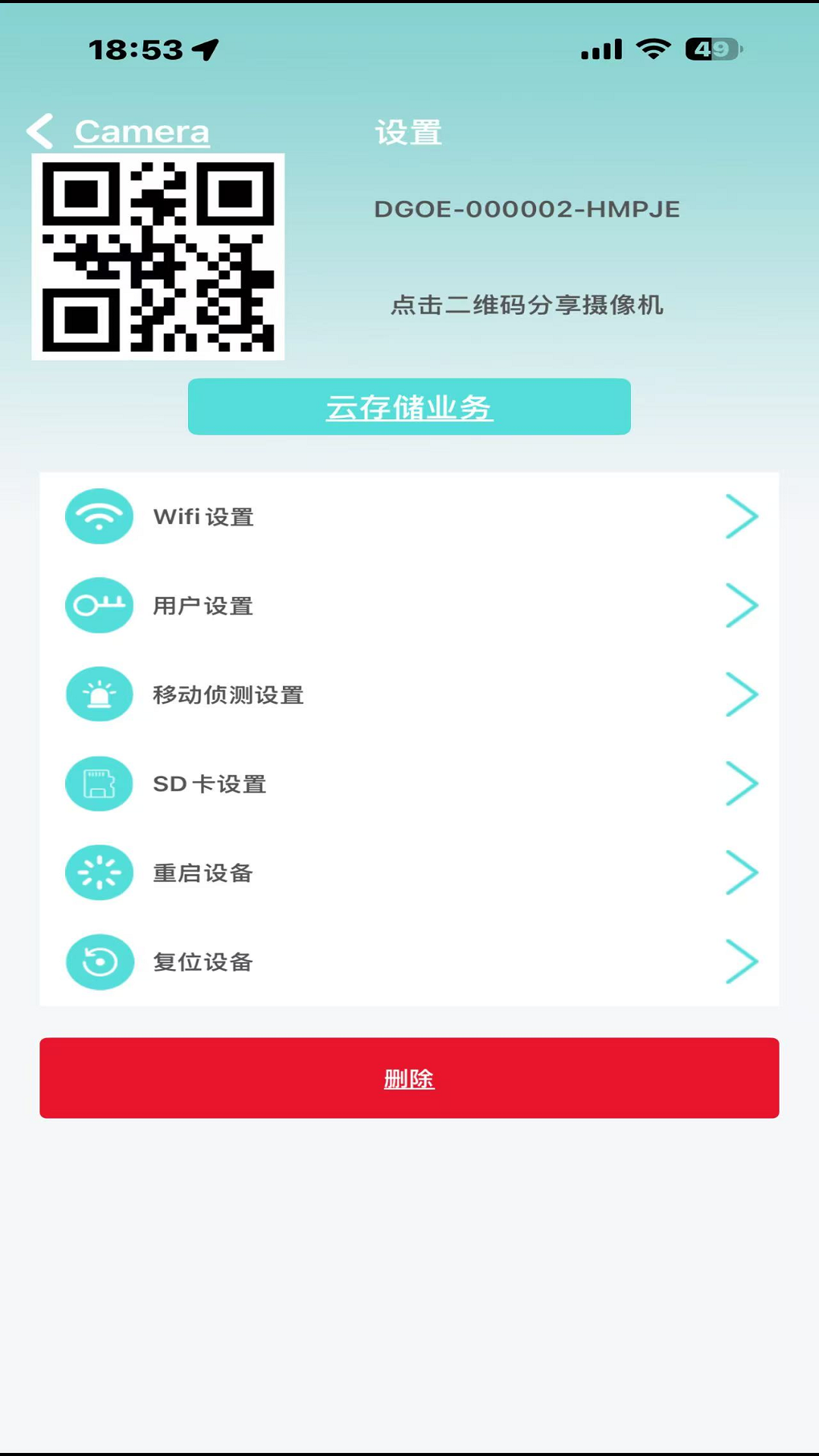Expand the chevron next to 移动侦测设置
Screen dimensions: 819x1456
pyautogui.click(x=742, y=694)
